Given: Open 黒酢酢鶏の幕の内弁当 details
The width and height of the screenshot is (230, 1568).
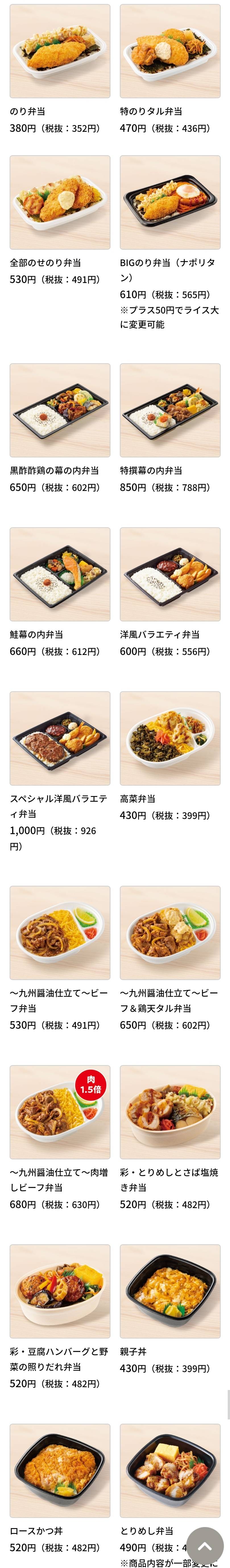Looking at the screenshot, I should coord(60,410).
